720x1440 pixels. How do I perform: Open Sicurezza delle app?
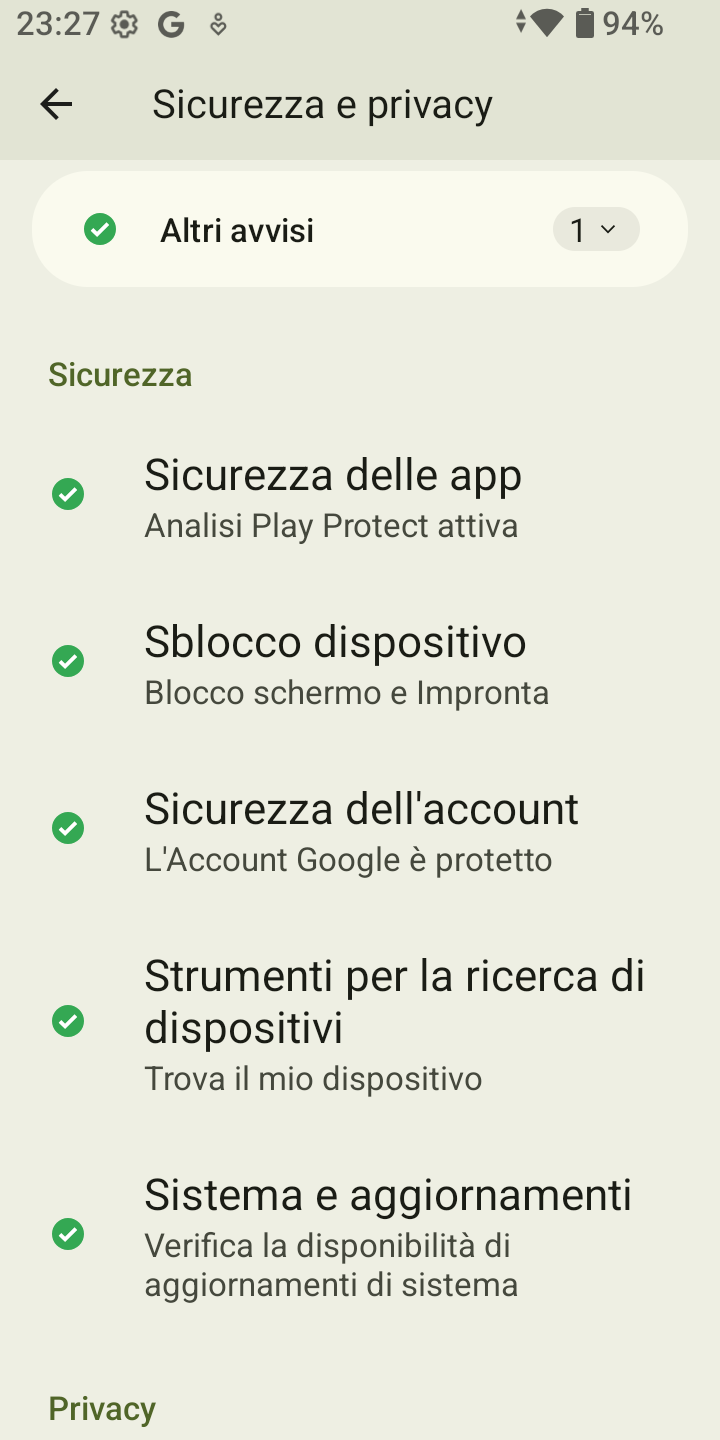(x=360, y=496)
